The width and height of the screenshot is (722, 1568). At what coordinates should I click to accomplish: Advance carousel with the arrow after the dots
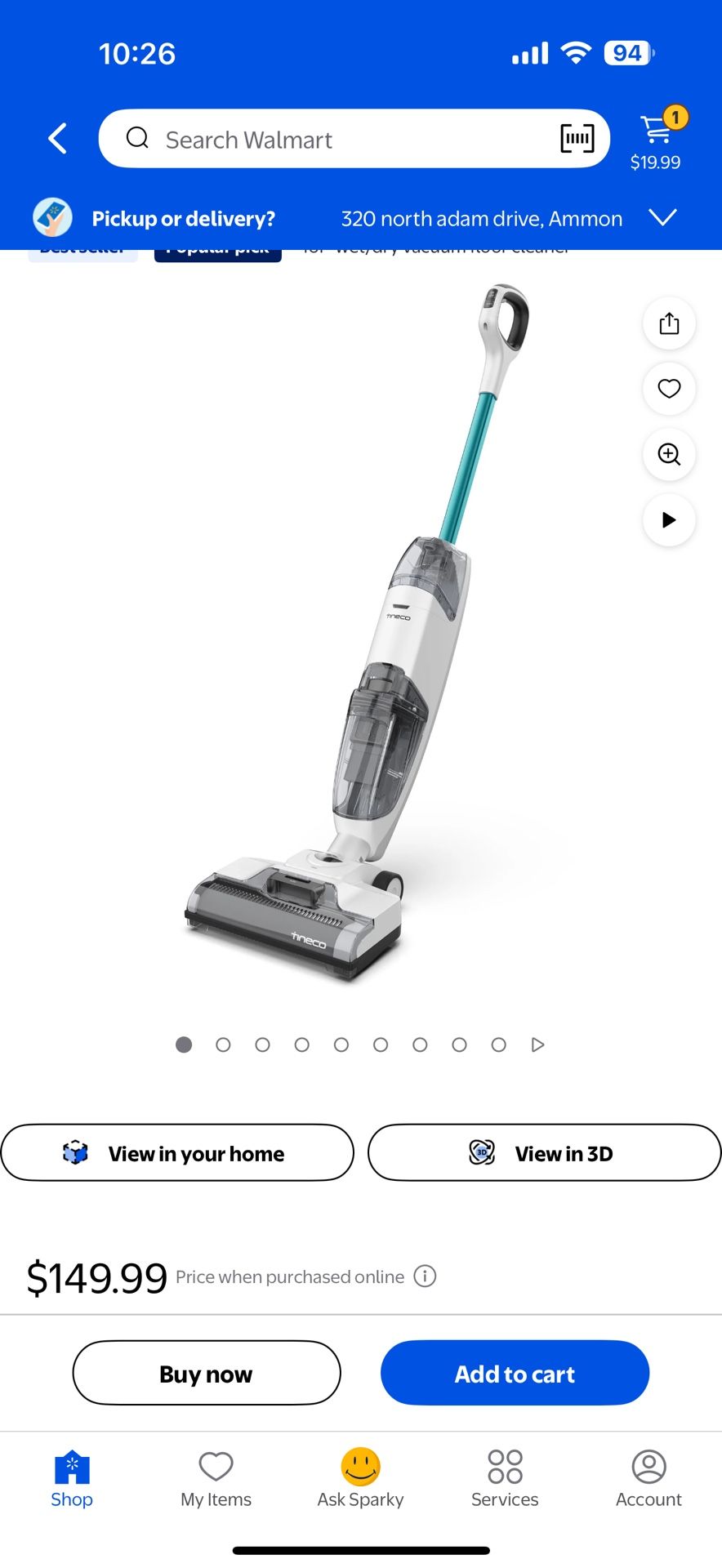[x=537, y=1045]
